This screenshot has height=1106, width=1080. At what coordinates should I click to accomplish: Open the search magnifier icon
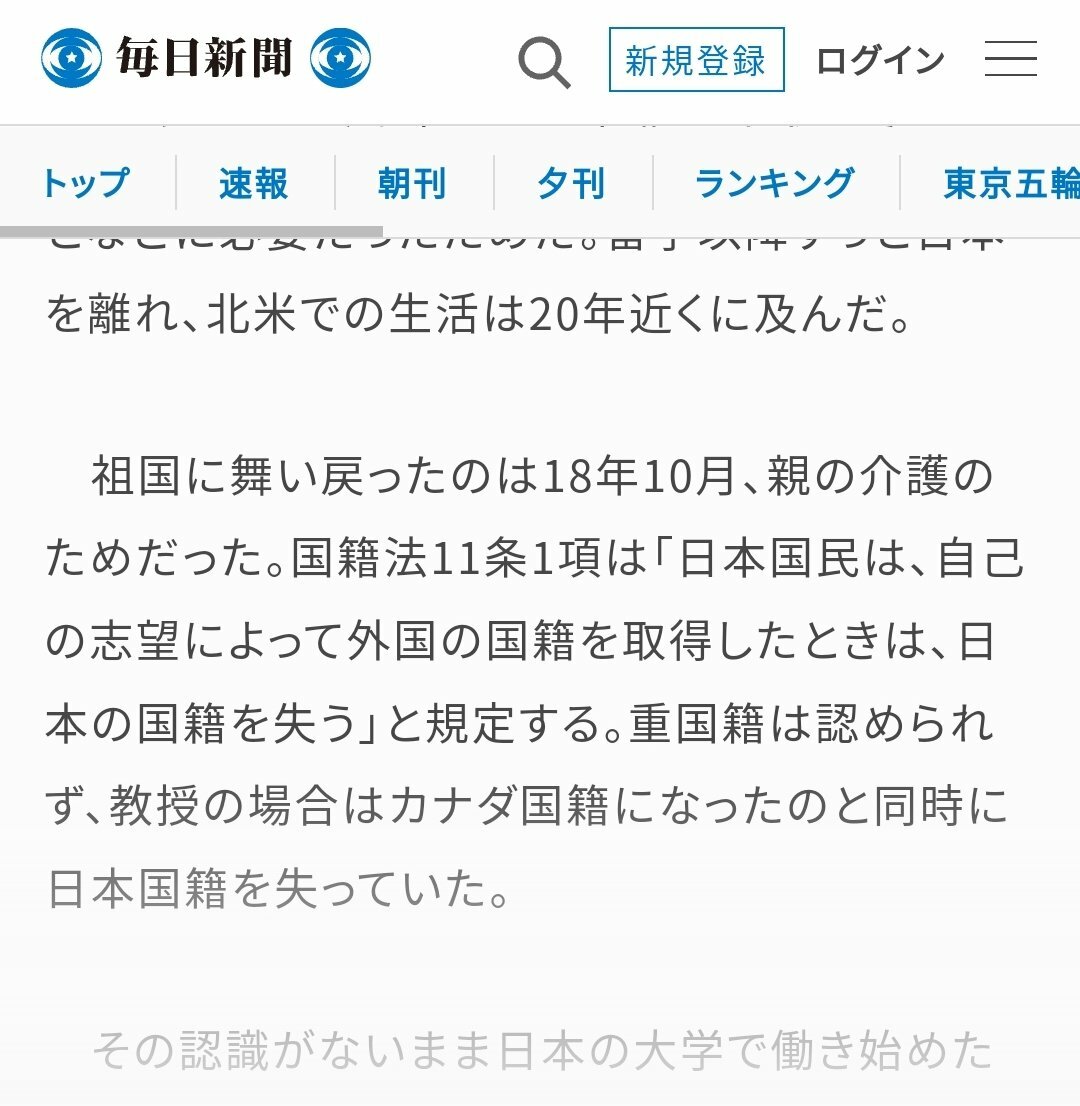[x=544, y=62]
